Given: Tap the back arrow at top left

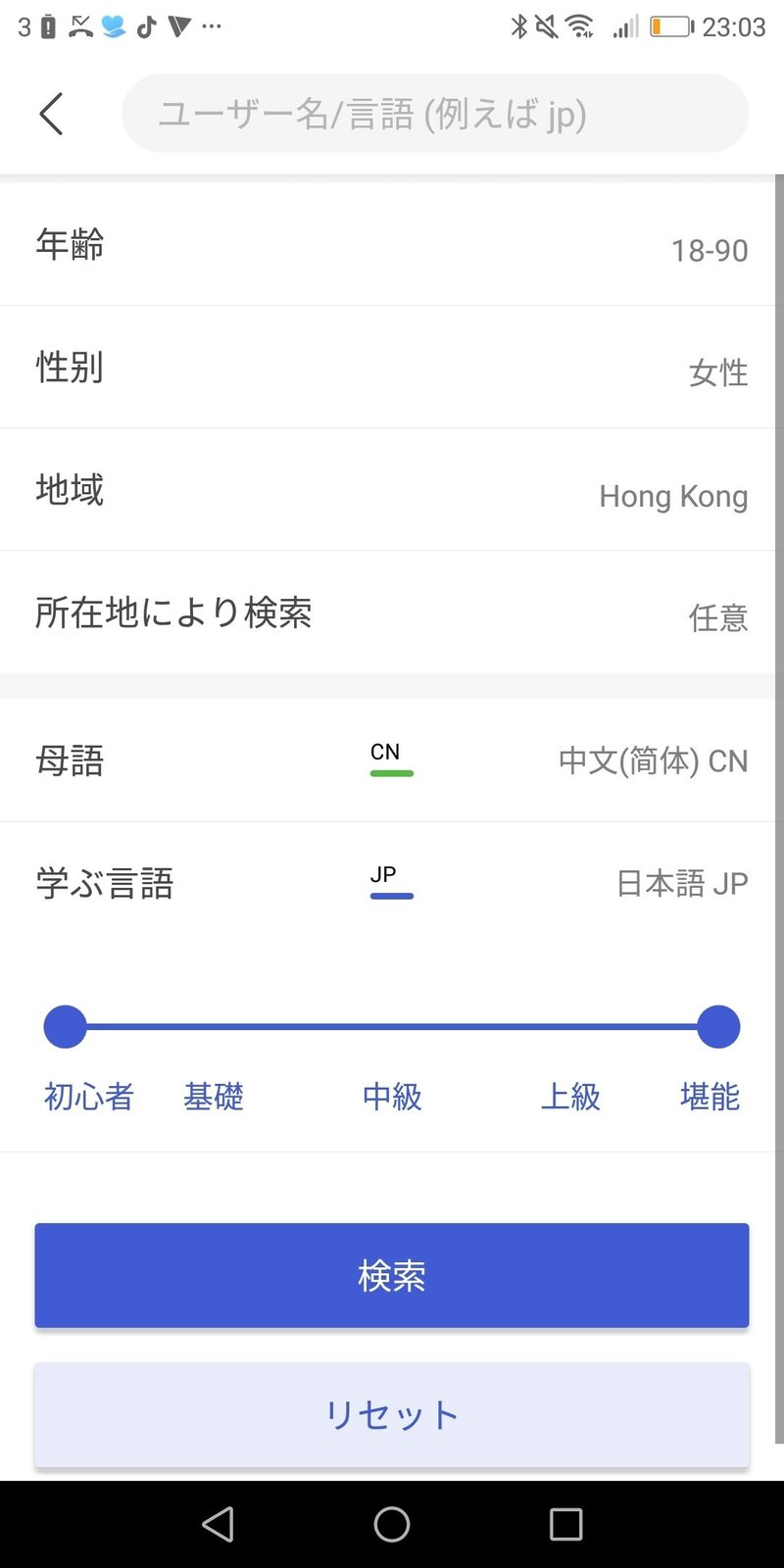Looking at the screenshot, I should (51, 113).
